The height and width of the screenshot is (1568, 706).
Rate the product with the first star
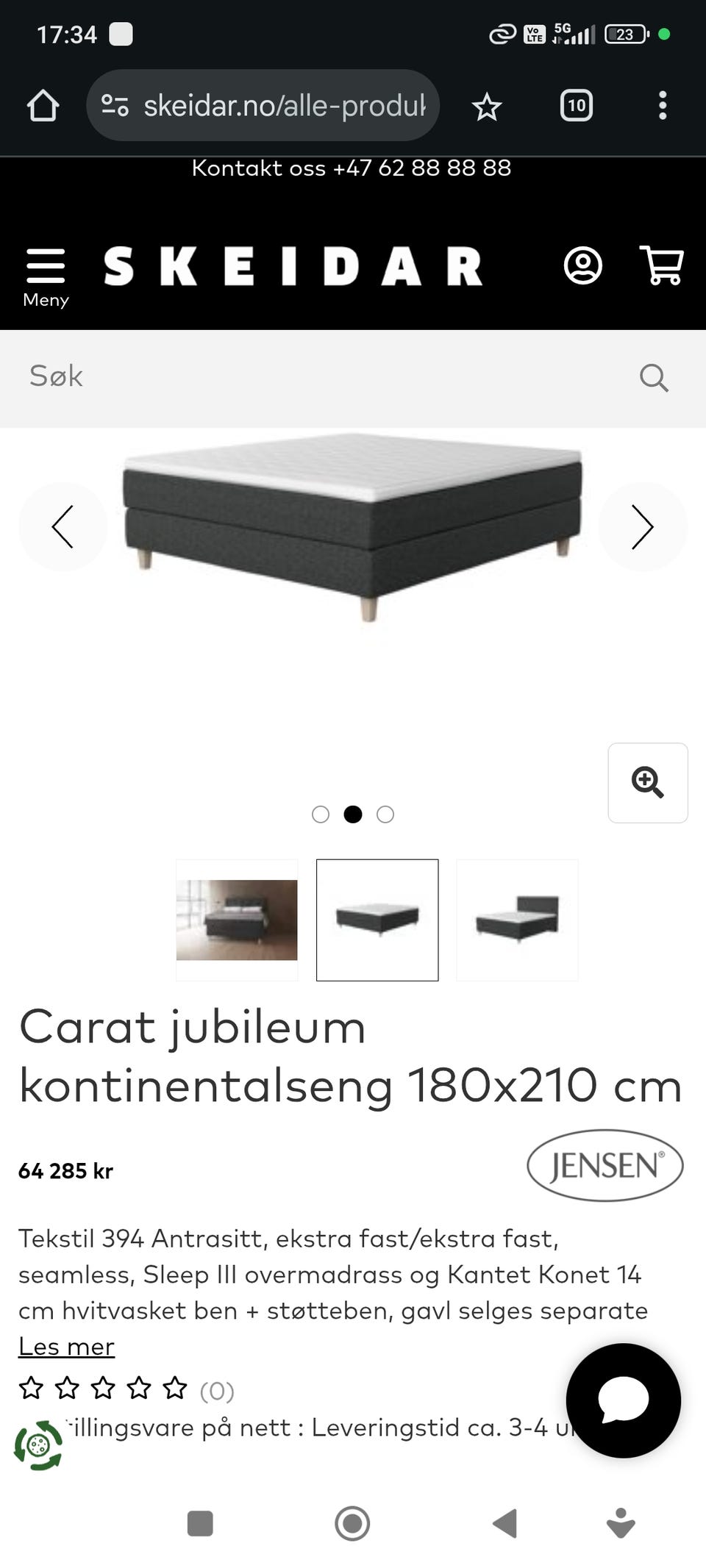tap(32, 1388)
